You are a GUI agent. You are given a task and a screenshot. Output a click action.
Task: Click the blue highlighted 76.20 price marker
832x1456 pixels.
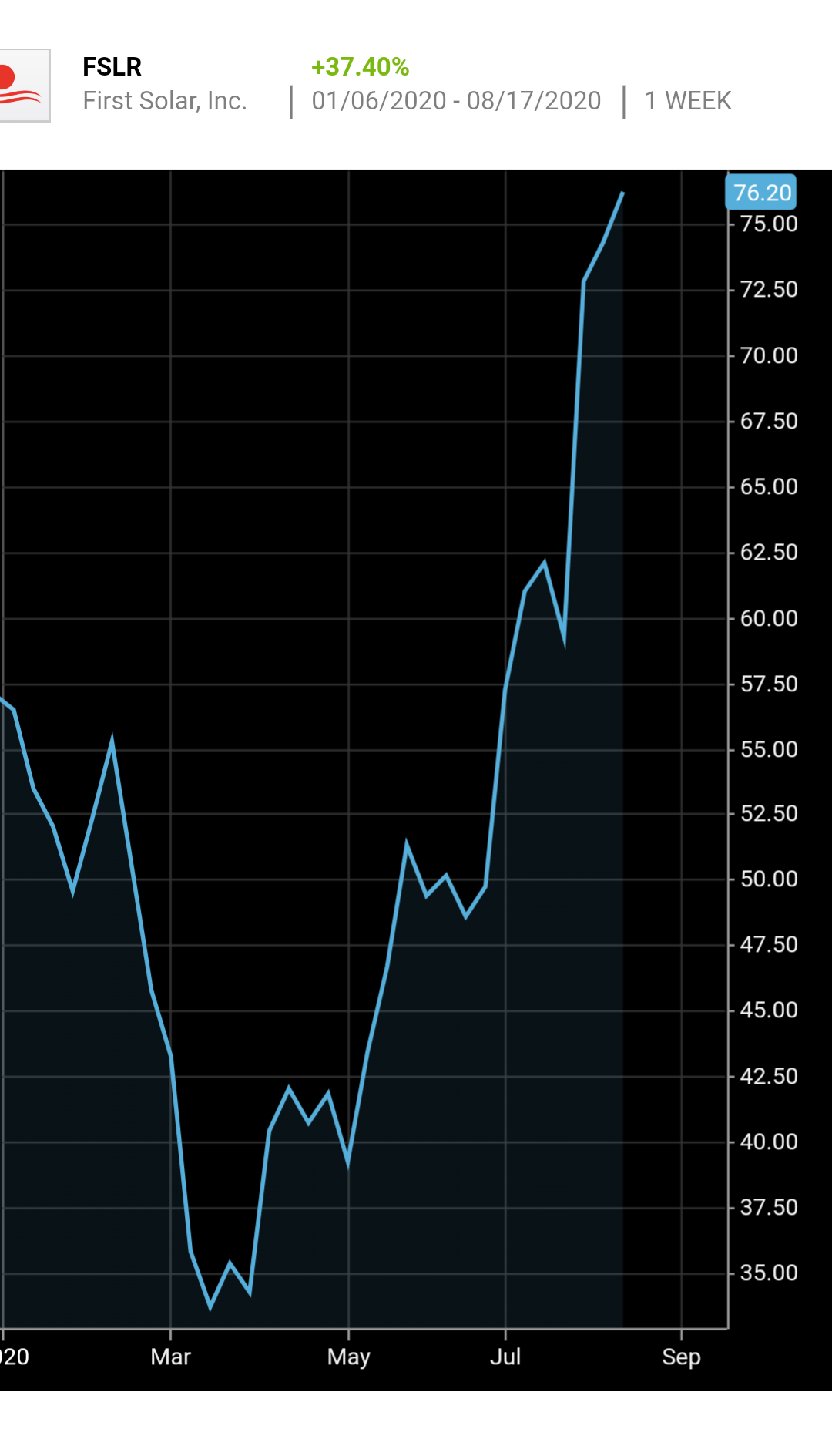tap(760, 193)
